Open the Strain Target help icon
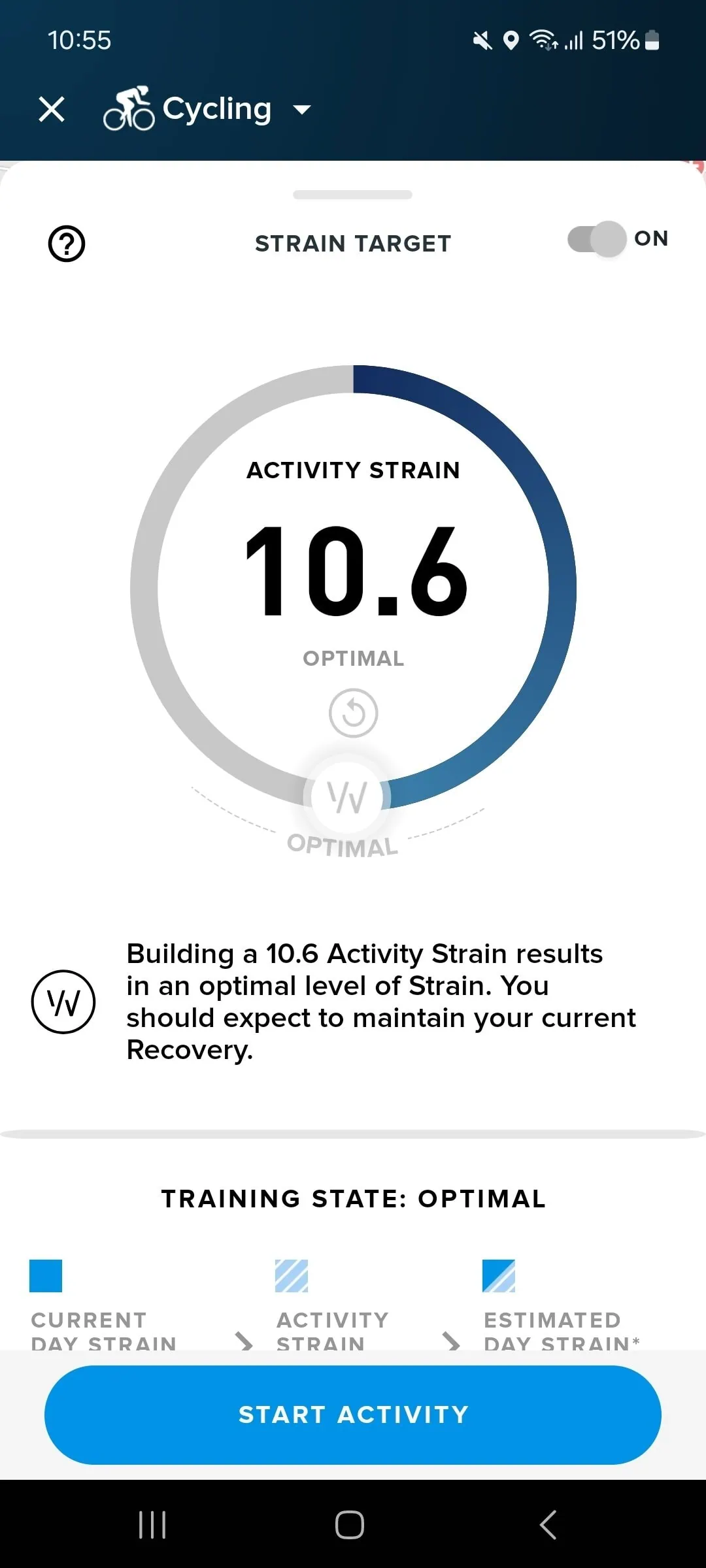The height and width of the screenshot is (1568, 706). [x=67, y=244]
